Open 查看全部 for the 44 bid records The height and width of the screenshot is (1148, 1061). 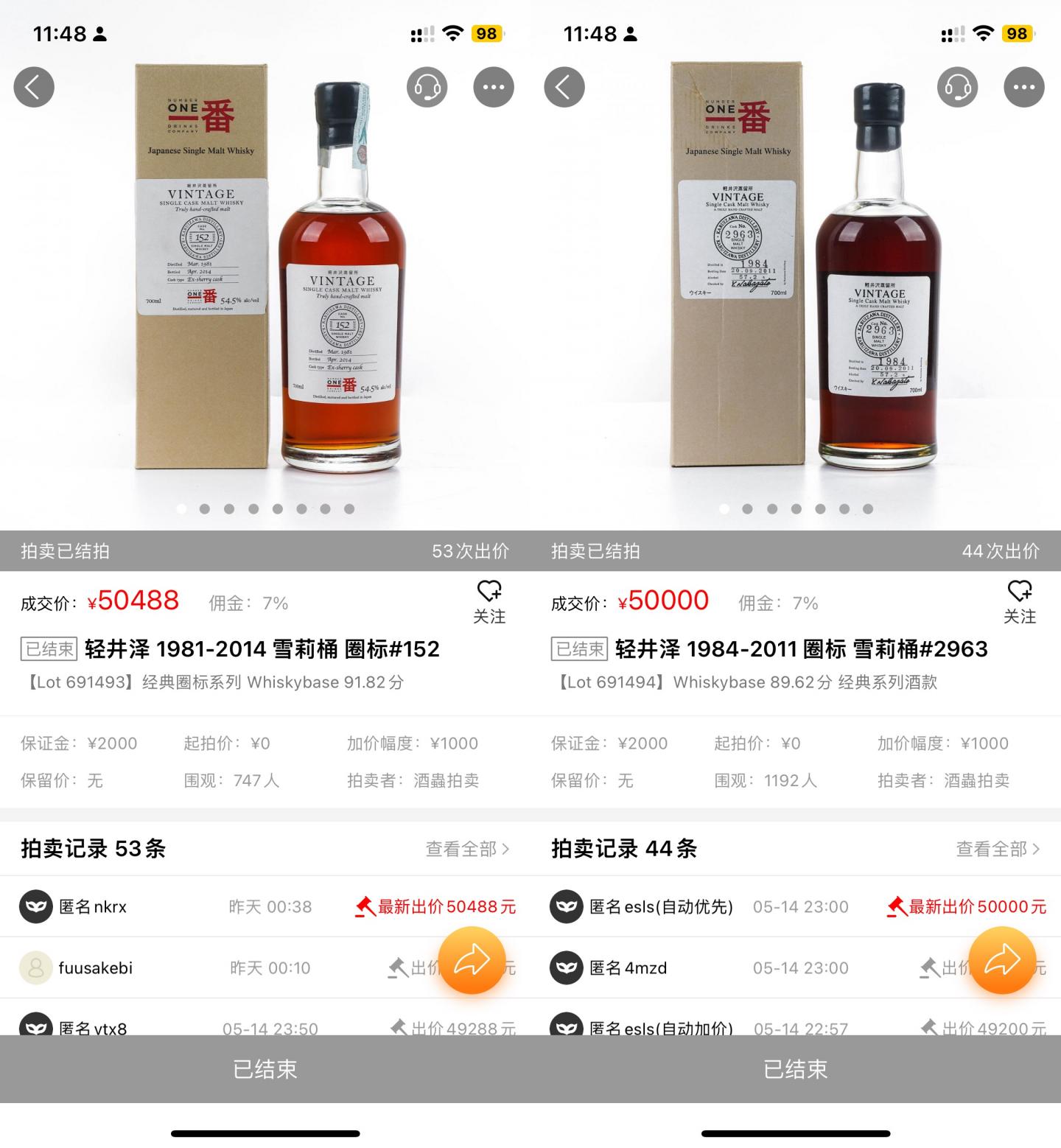998,849
